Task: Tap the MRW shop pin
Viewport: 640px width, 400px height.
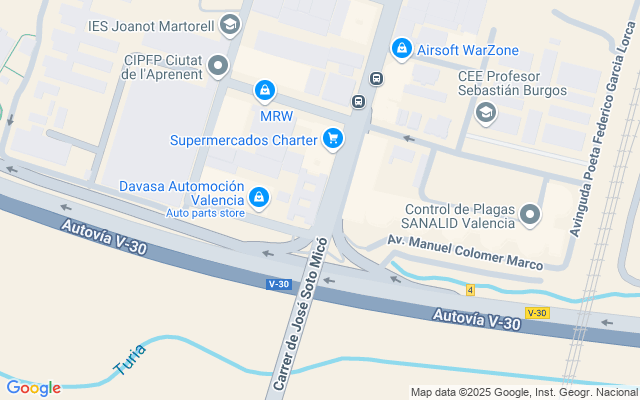Action: (265, 91)
